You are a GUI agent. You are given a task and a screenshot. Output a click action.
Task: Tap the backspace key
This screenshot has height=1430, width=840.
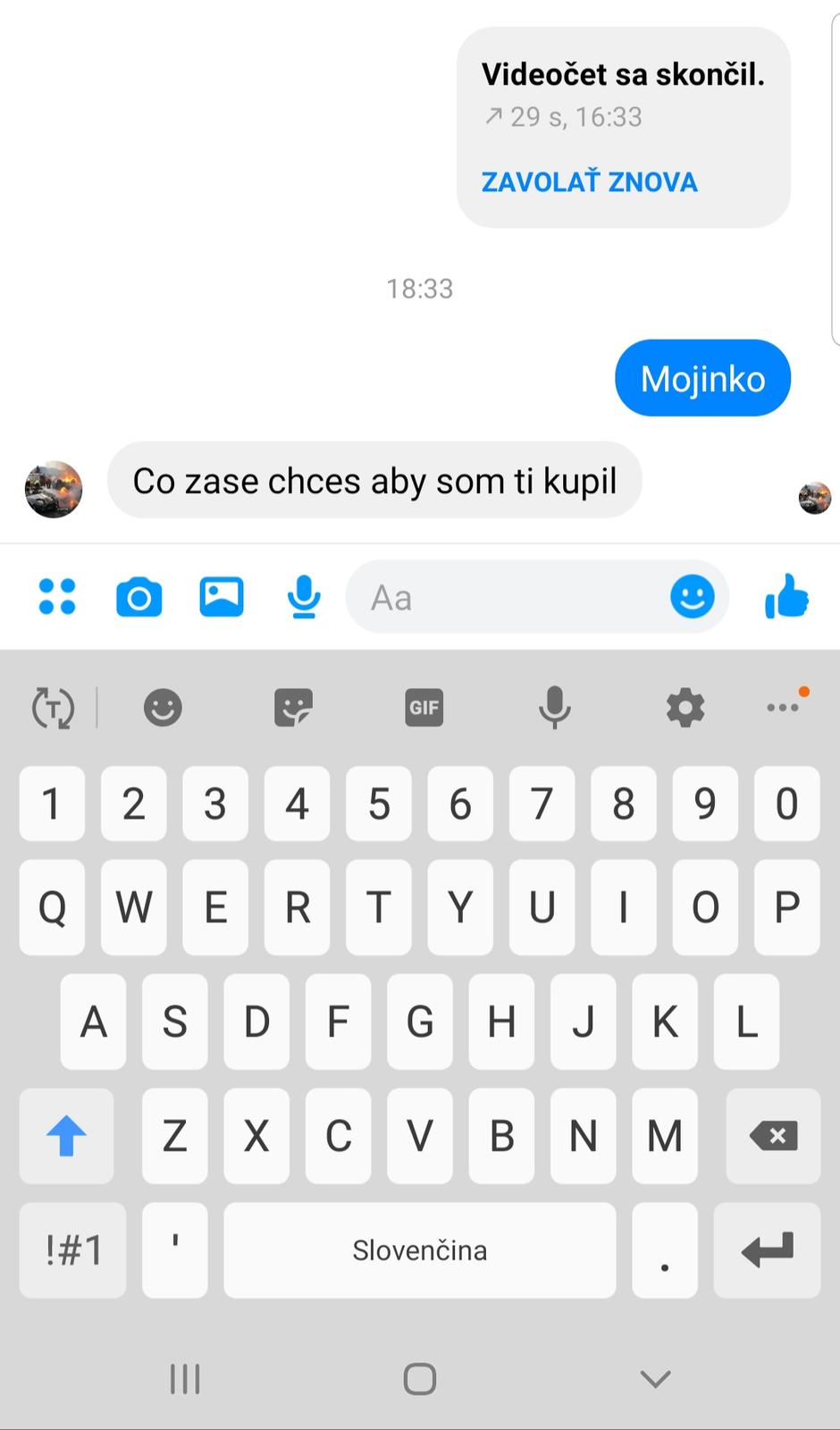click(x=773, y=1136)
